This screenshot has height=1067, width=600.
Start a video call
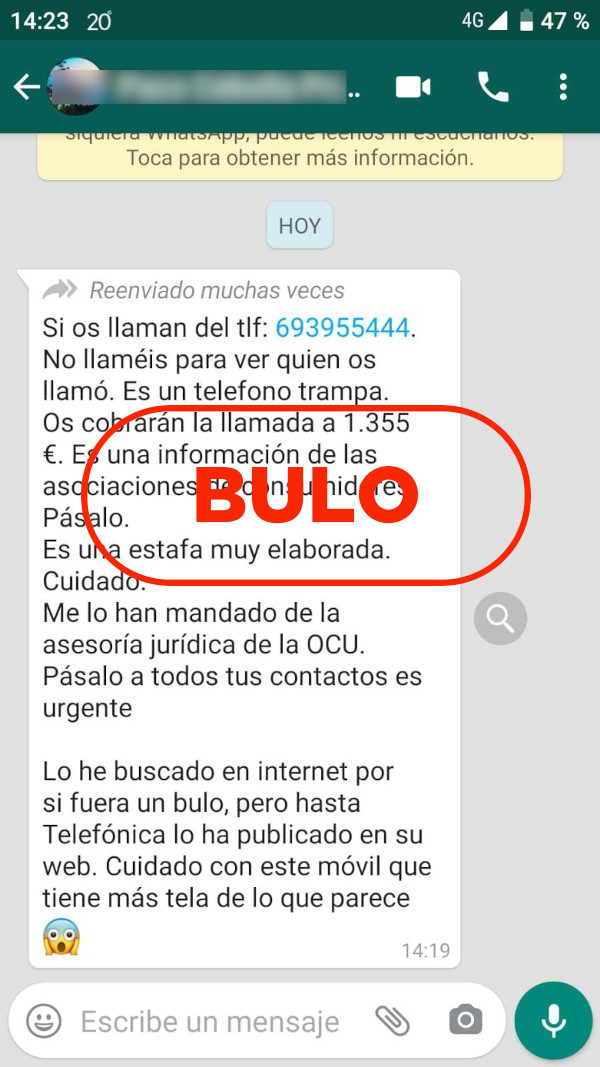tap(412, 87)
